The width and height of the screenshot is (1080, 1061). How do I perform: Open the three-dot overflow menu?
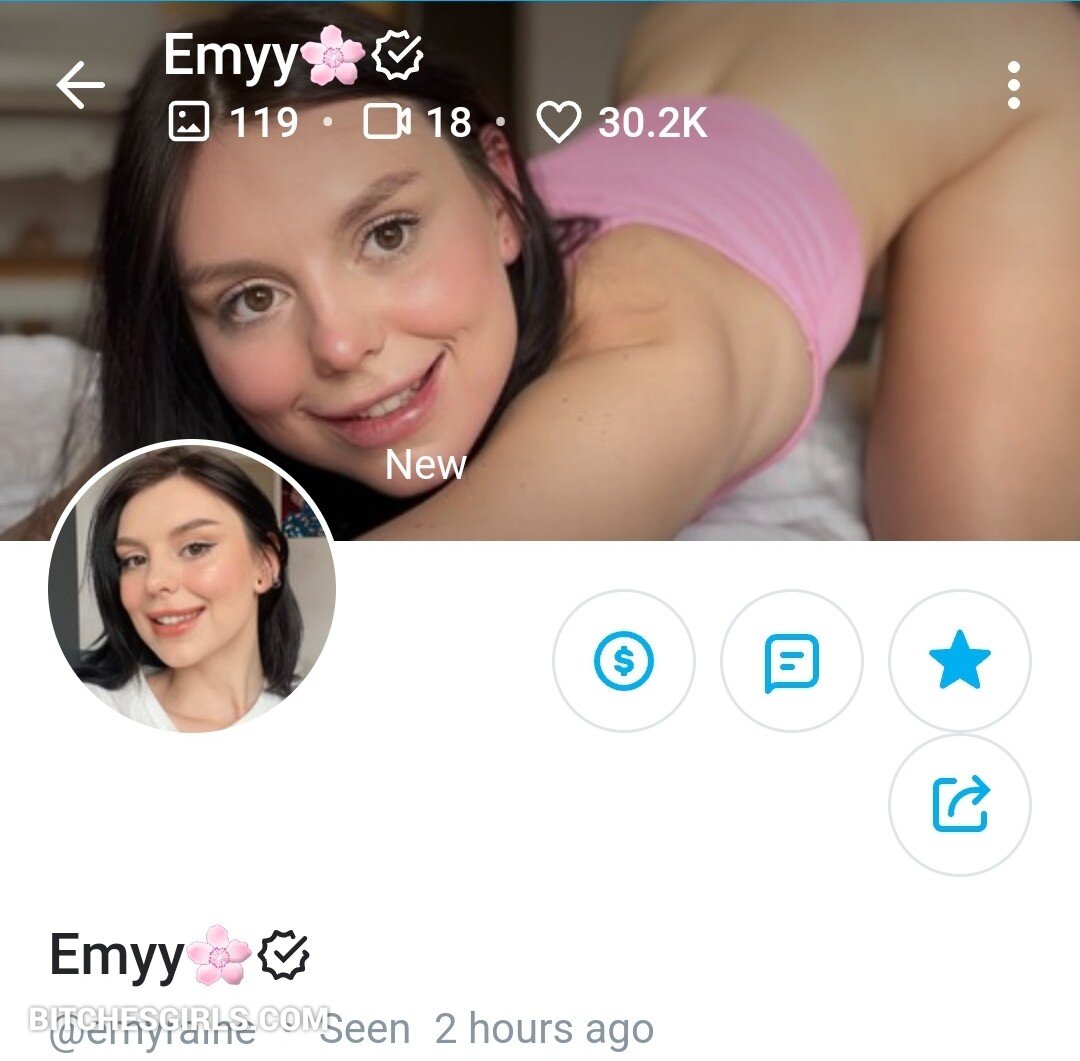pos(1013,85)
